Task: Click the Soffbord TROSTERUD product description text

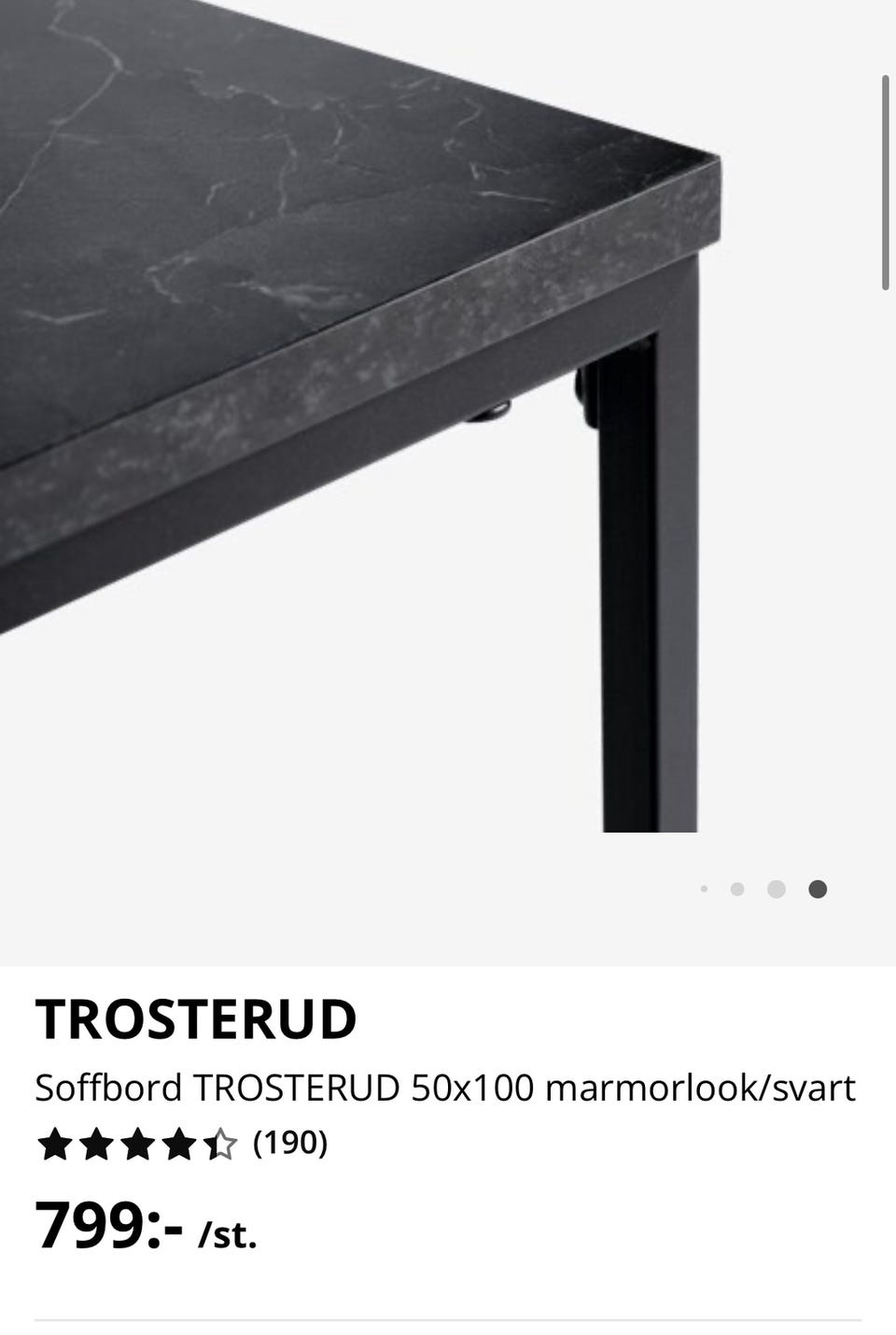Action: 446,1086
